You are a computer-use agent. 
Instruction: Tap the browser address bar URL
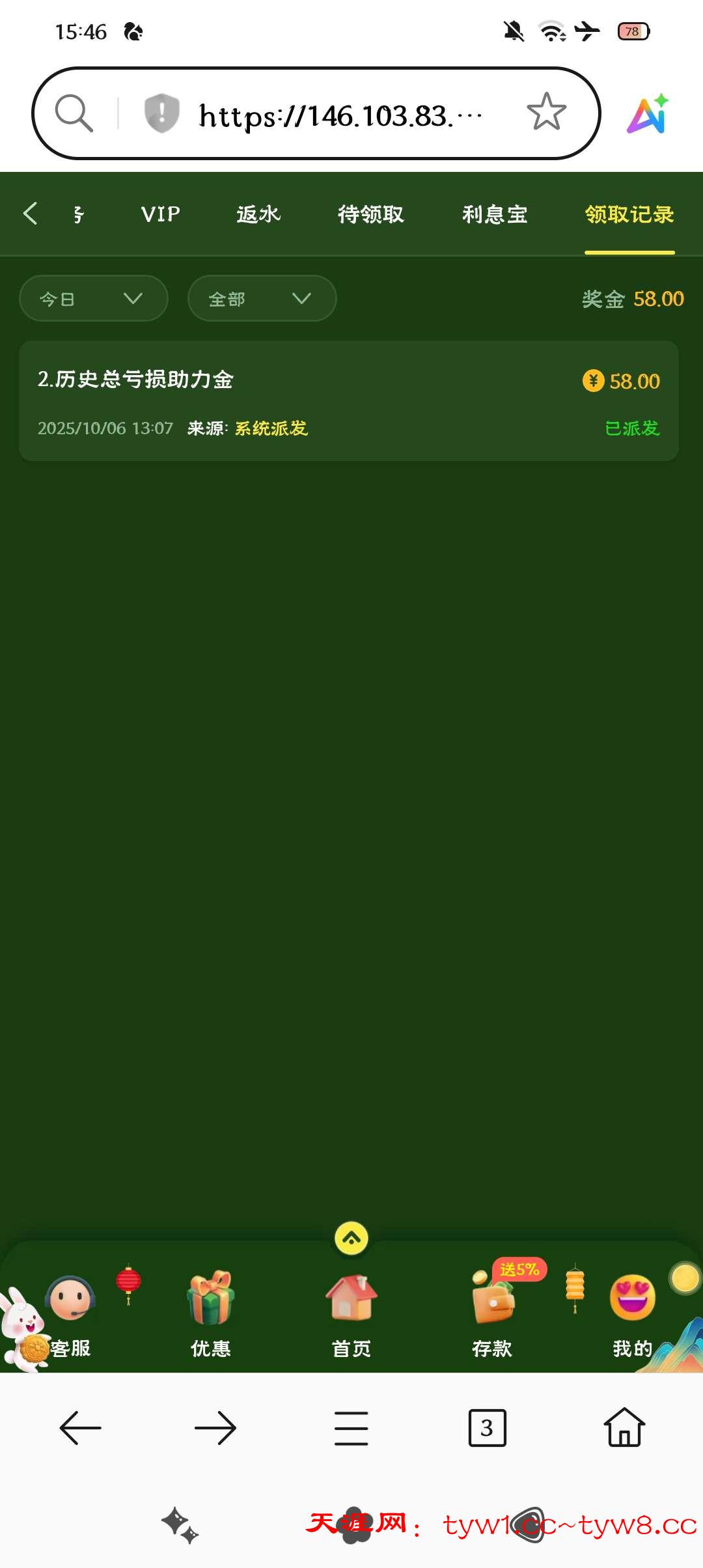click(x=338, y=116)
